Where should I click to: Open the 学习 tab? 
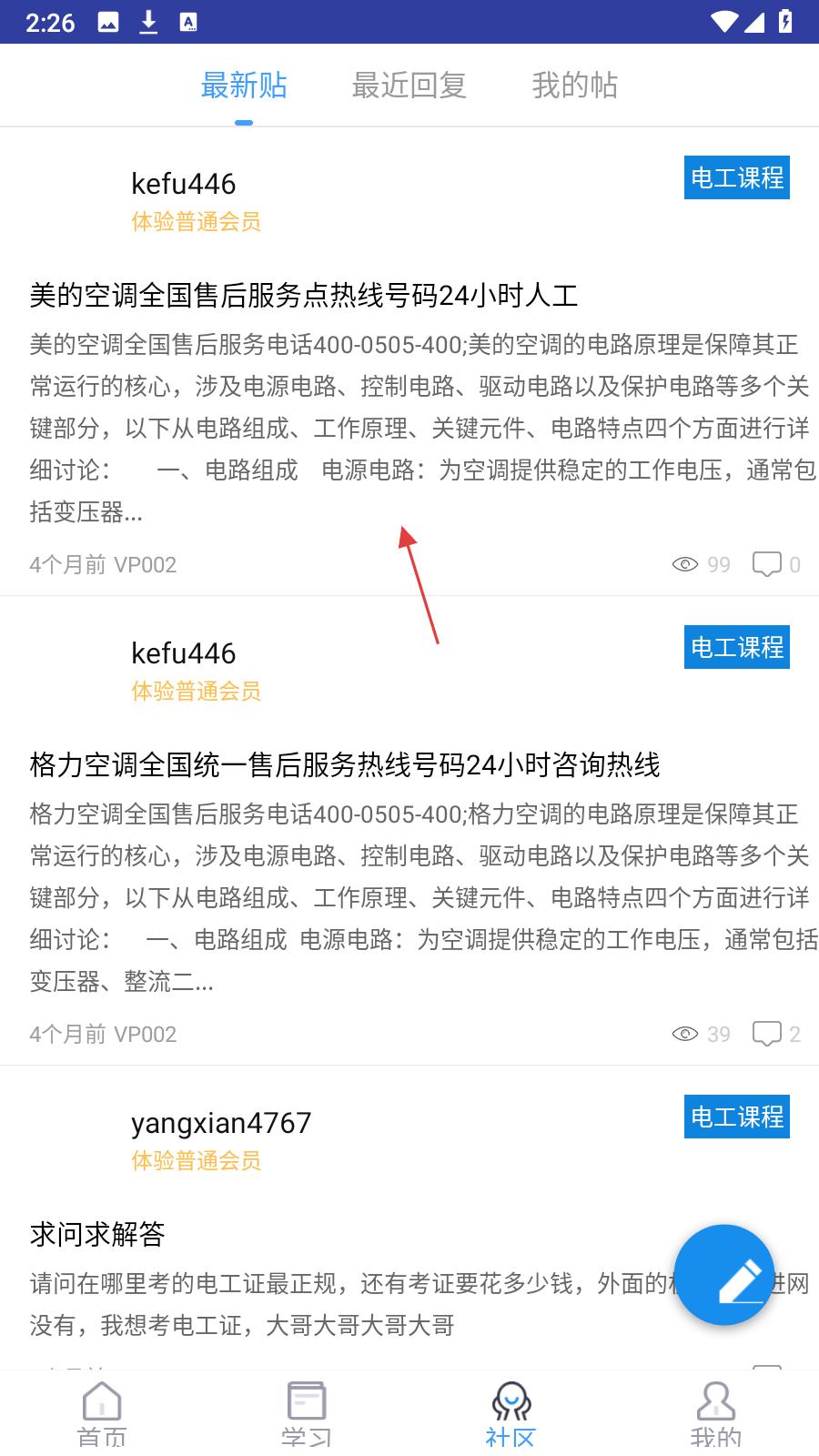pos(307,1414)
